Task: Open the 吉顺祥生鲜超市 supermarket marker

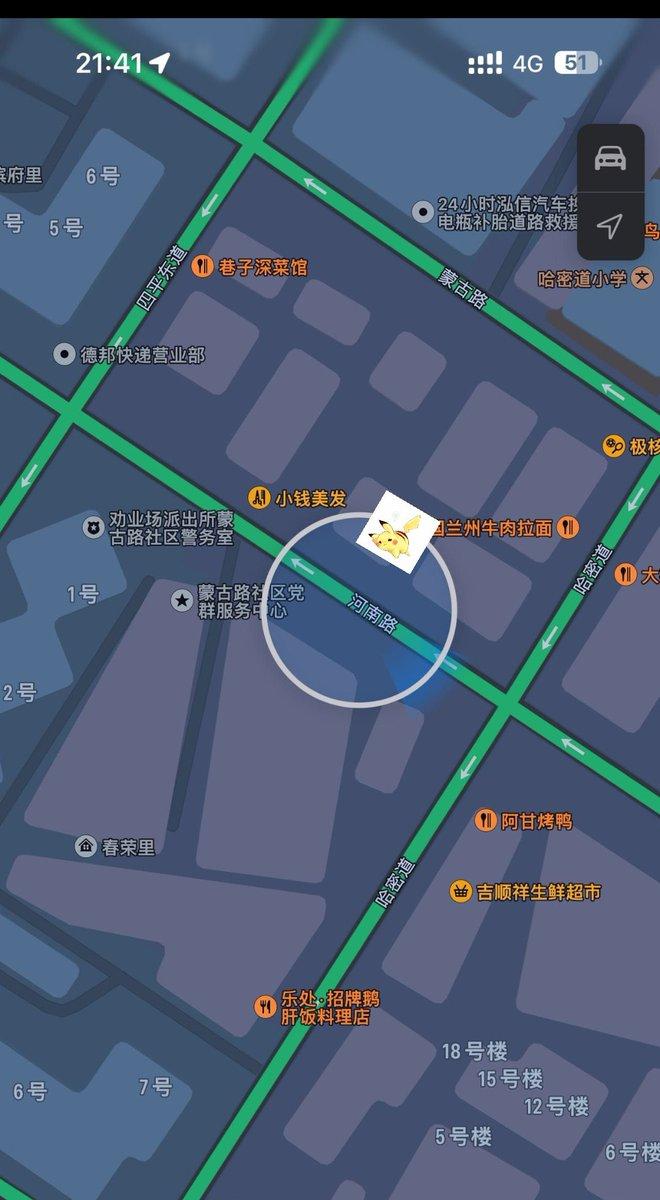Action: [x=460, y=891]
